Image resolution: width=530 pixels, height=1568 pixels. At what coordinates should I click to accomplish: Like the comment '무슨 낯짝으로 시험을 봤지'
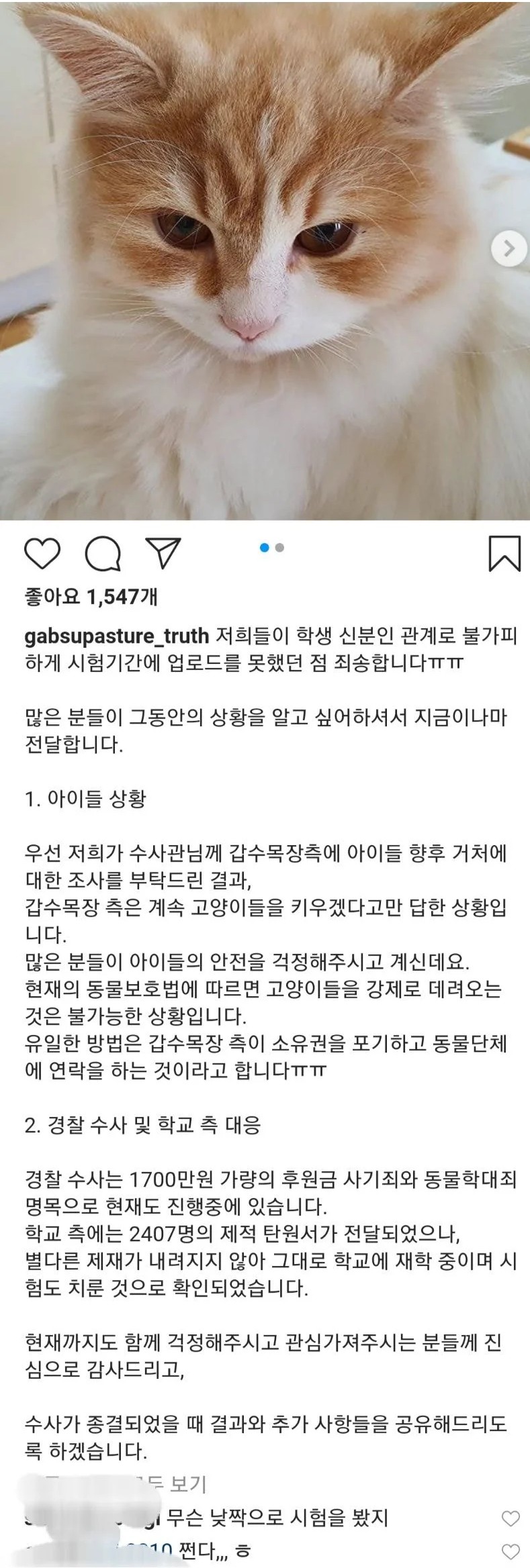[511, 1518]
